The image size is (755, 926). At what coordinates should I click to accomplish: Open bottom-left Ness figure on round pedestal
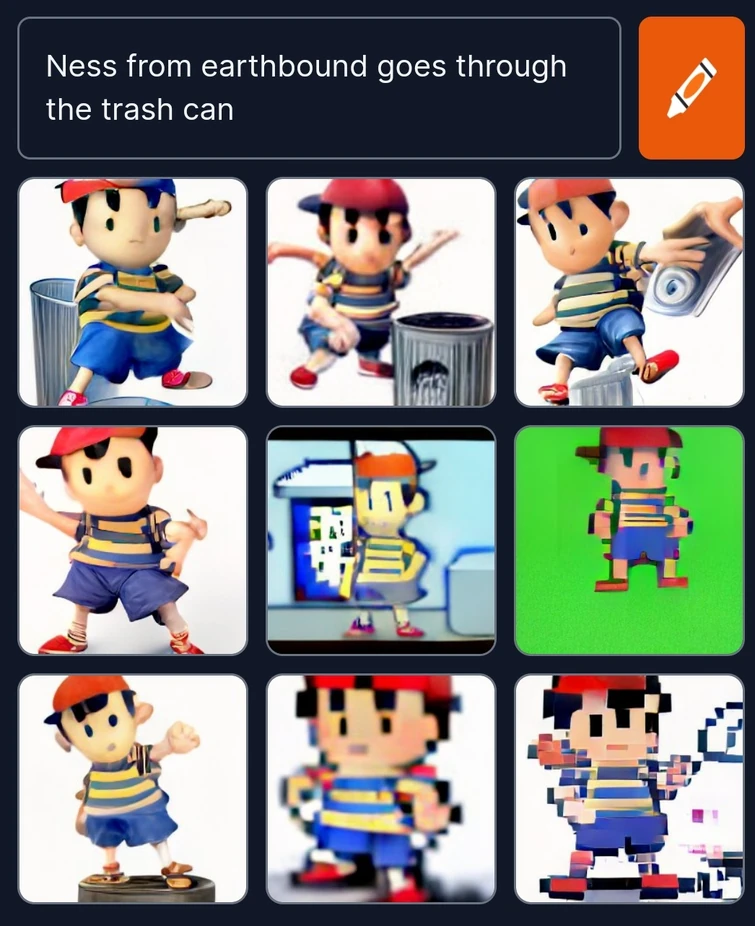pos(131,789)
